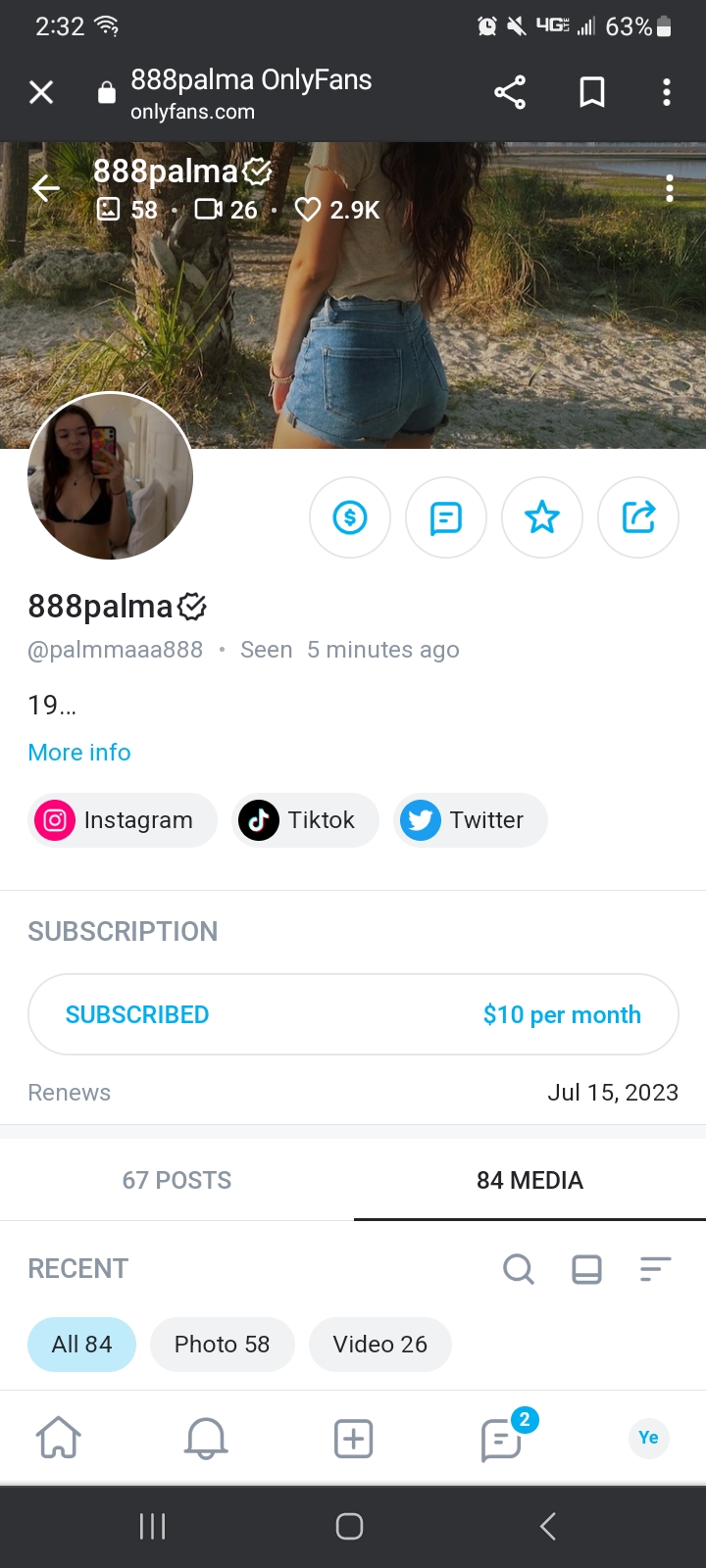The image size is (706, 1568).
Task: Share the profile link
Action: (638, 516)
